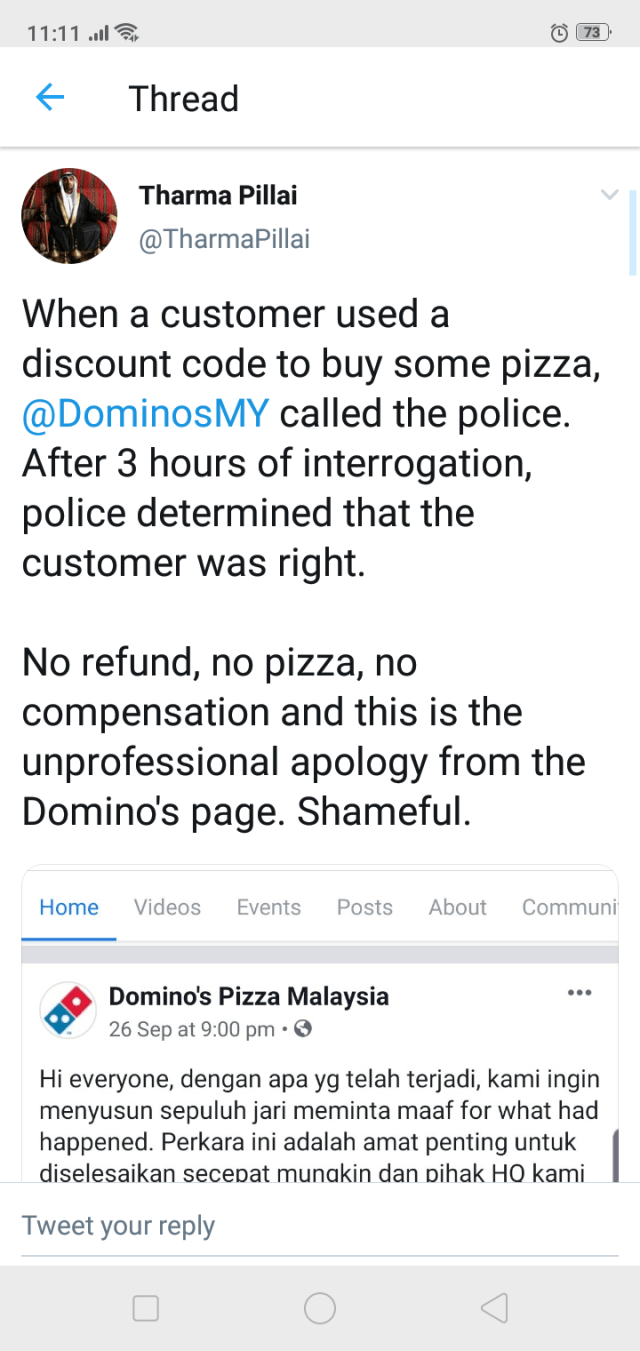Open the @DominosMY mention link
This screenshot has width=640, height=1351.
(x=146, y=413)
